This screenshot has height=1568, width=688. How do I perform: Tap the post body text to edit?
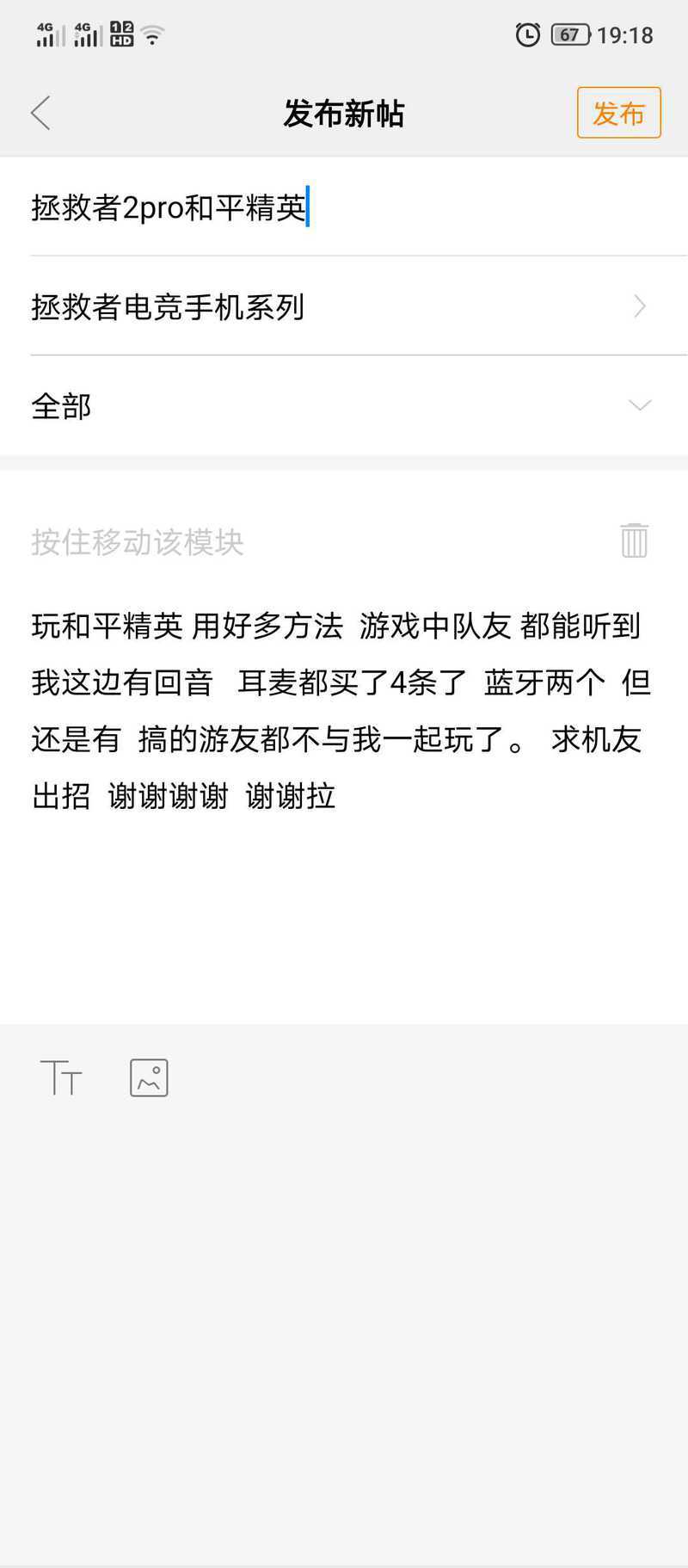[x=341, y=711]
